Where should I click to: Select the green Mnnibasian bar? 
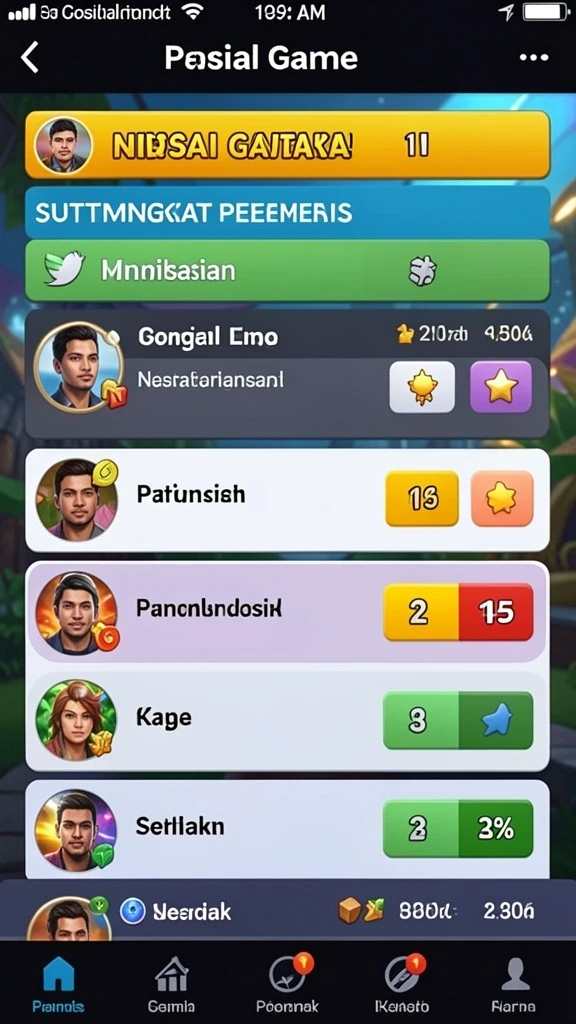(x=287, y=270)
